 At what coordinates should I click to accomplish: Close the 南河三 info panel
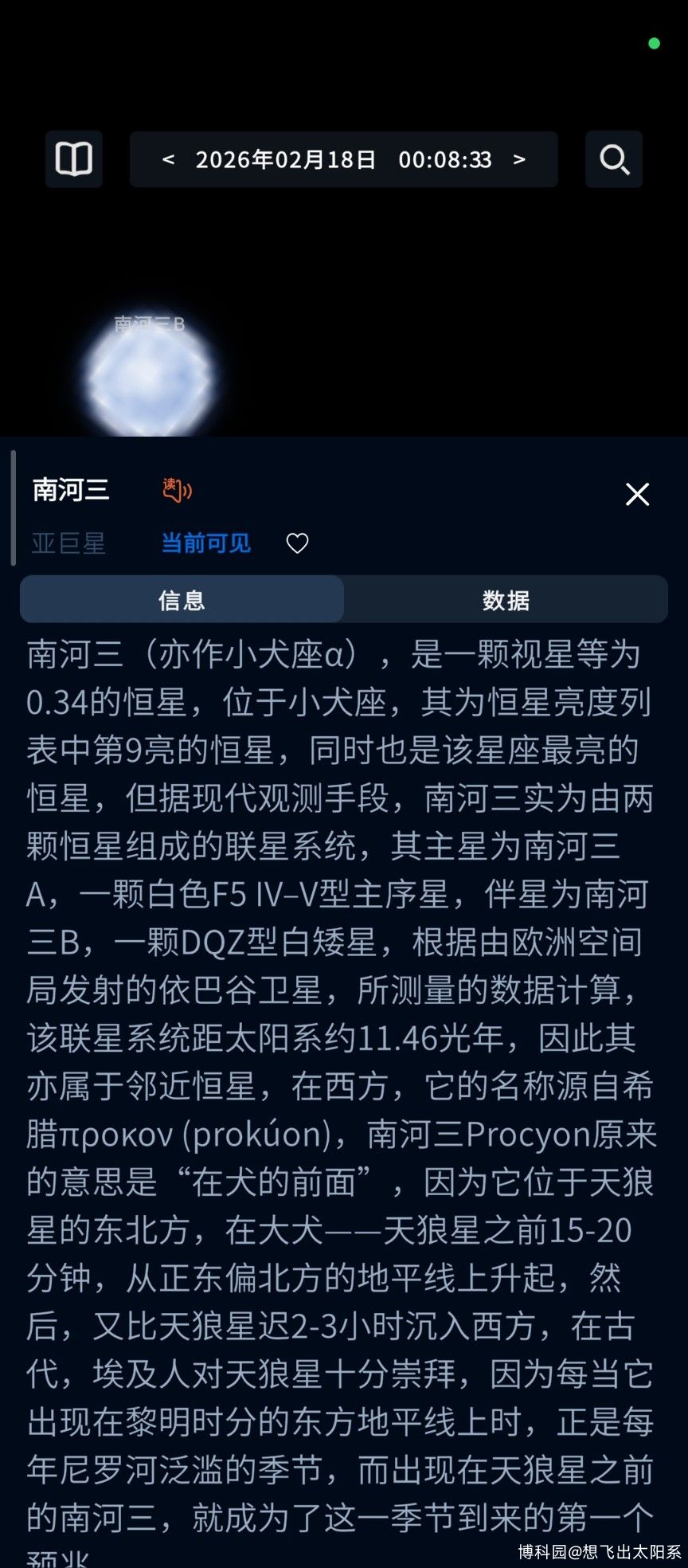pyautogui.click(x=637, y=494)
